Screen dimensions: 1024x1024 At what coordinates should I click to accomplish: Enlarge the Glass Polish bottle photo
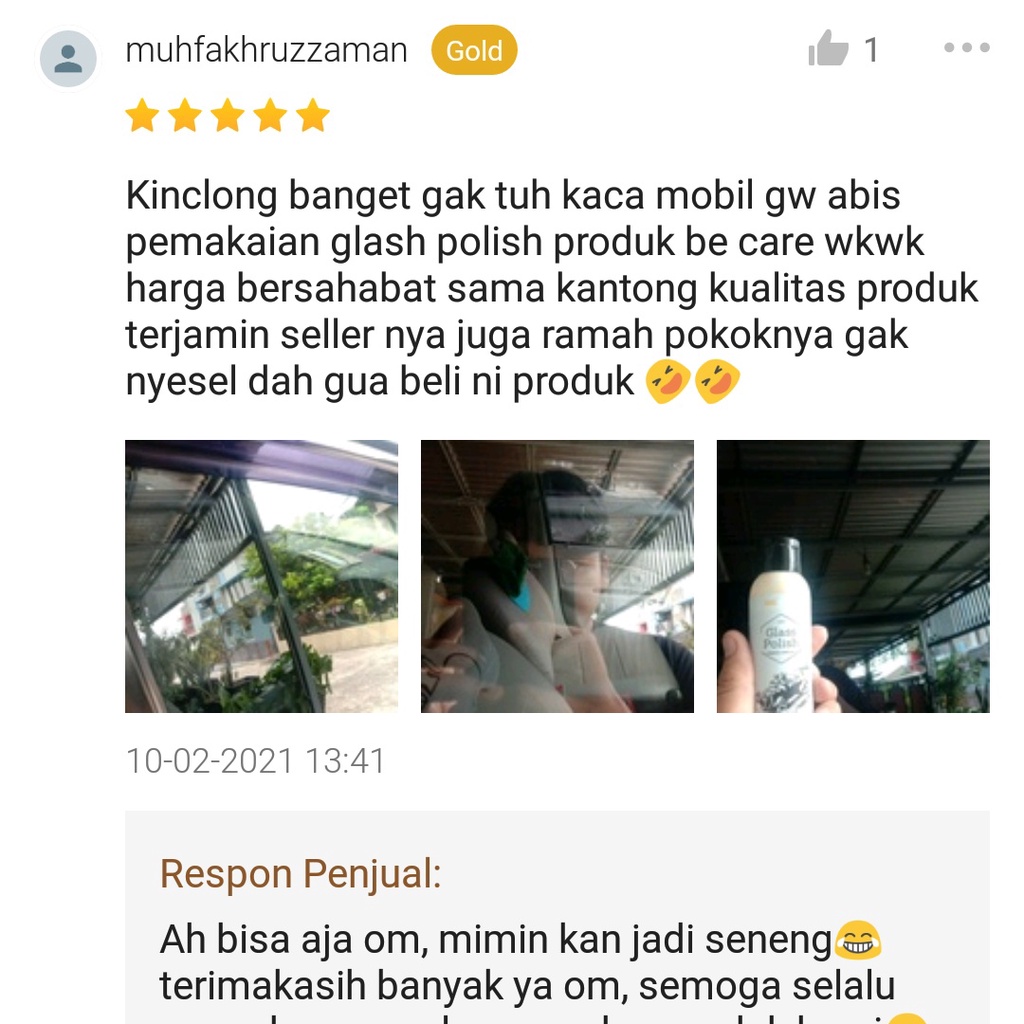tap(853, 576)
